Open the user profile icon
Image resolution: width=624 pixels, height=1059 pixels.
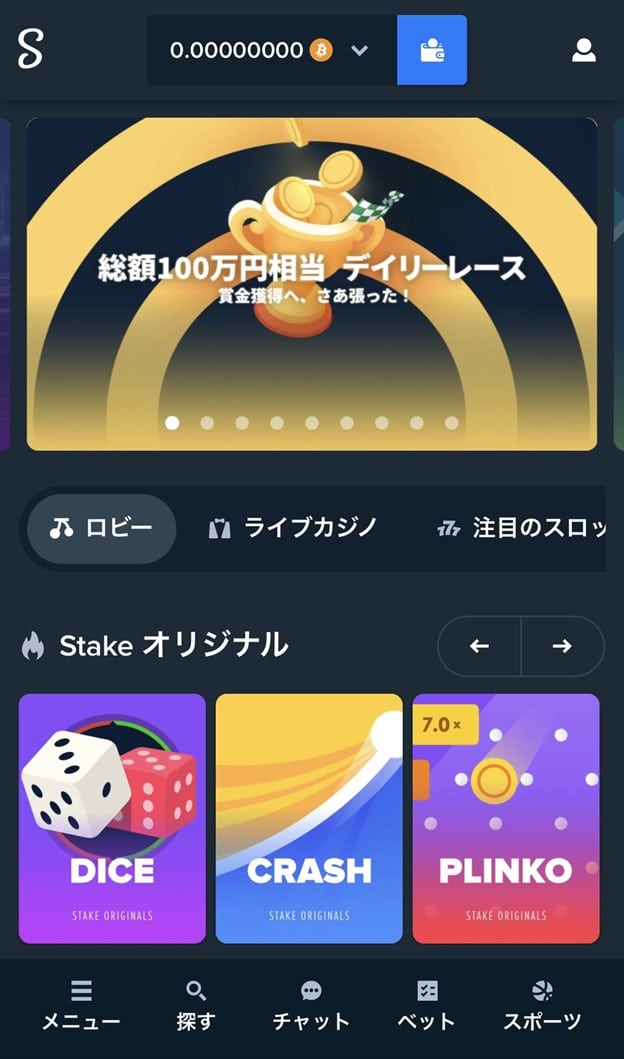pos(584,50)
